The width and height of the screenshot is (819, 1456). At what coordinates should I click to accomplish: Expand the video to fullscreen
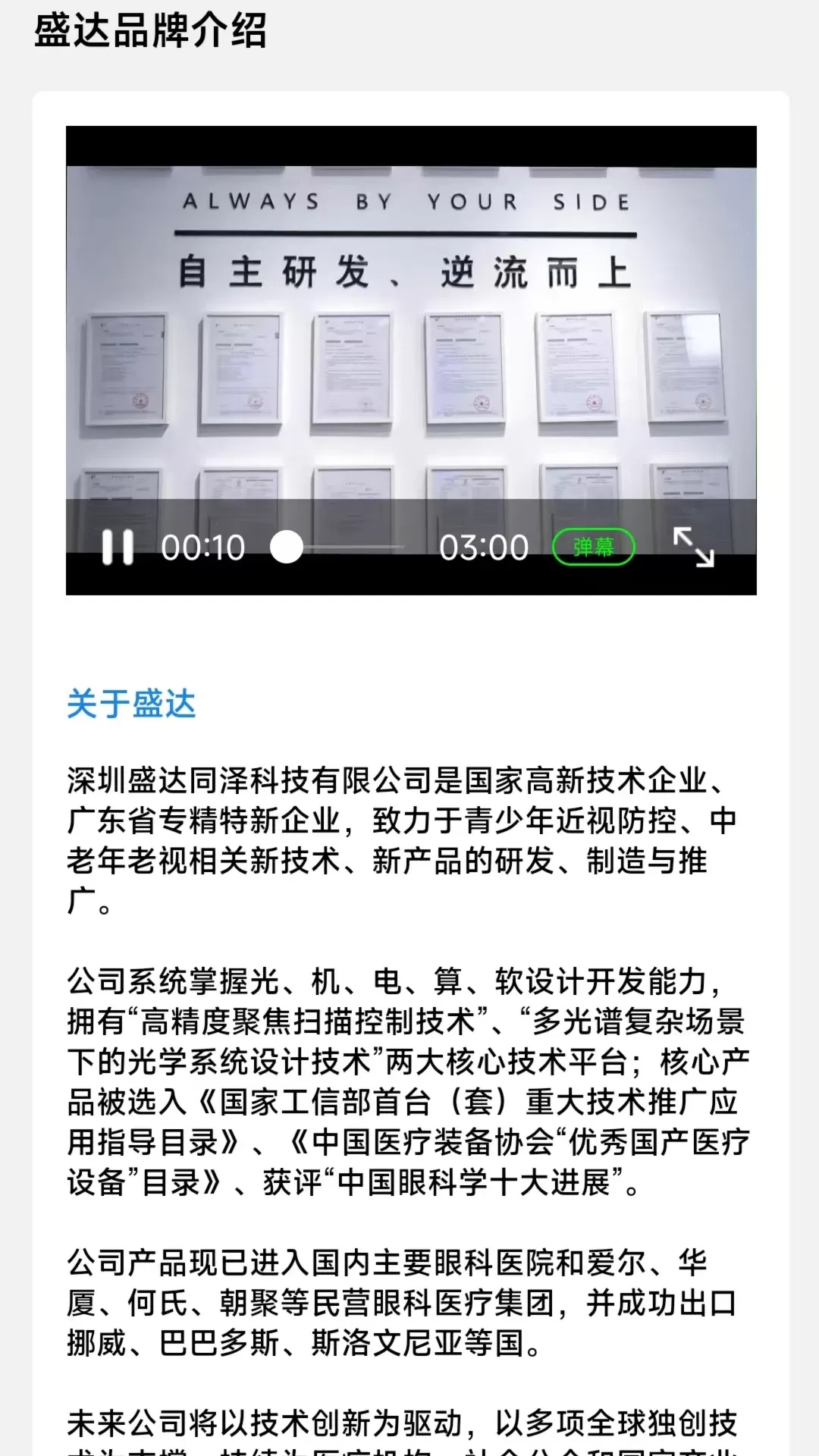coord(694,548)
